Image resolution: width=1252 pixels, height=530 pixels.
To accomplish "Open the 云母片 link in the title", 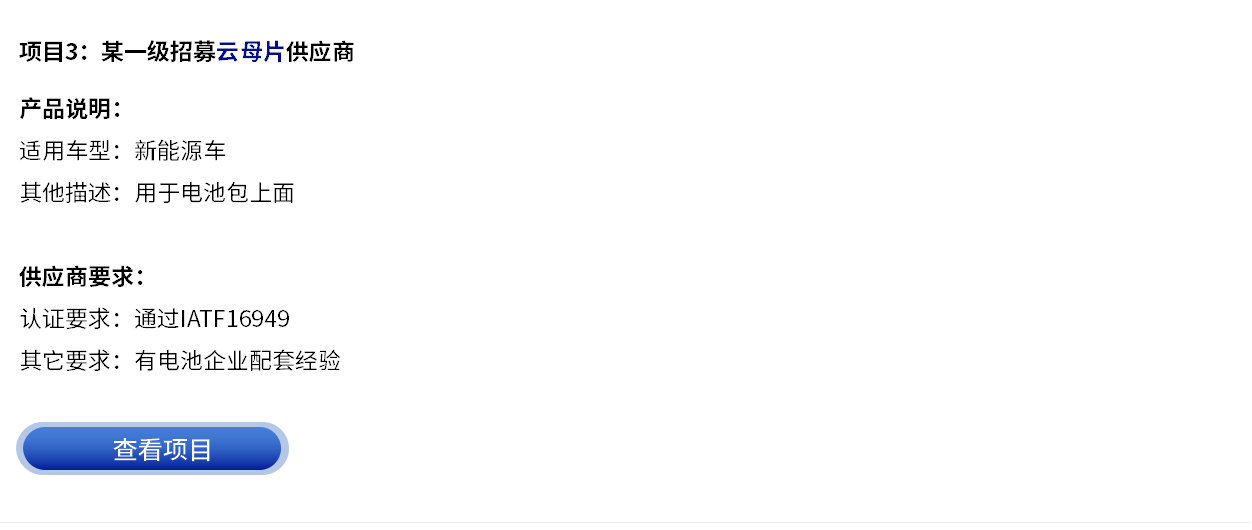I will (251, 52).
